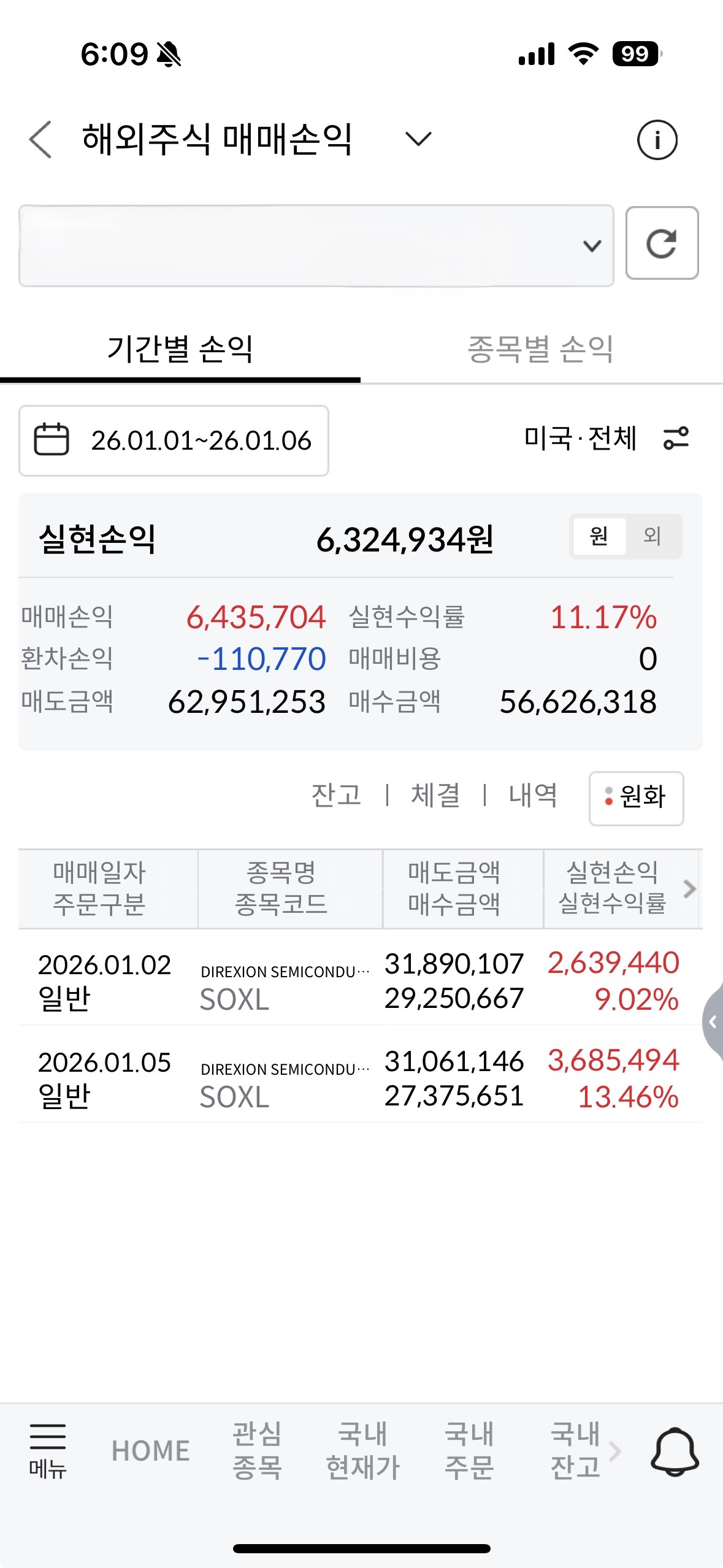Tap the 원화 currency button

click(x=636, y=797)
